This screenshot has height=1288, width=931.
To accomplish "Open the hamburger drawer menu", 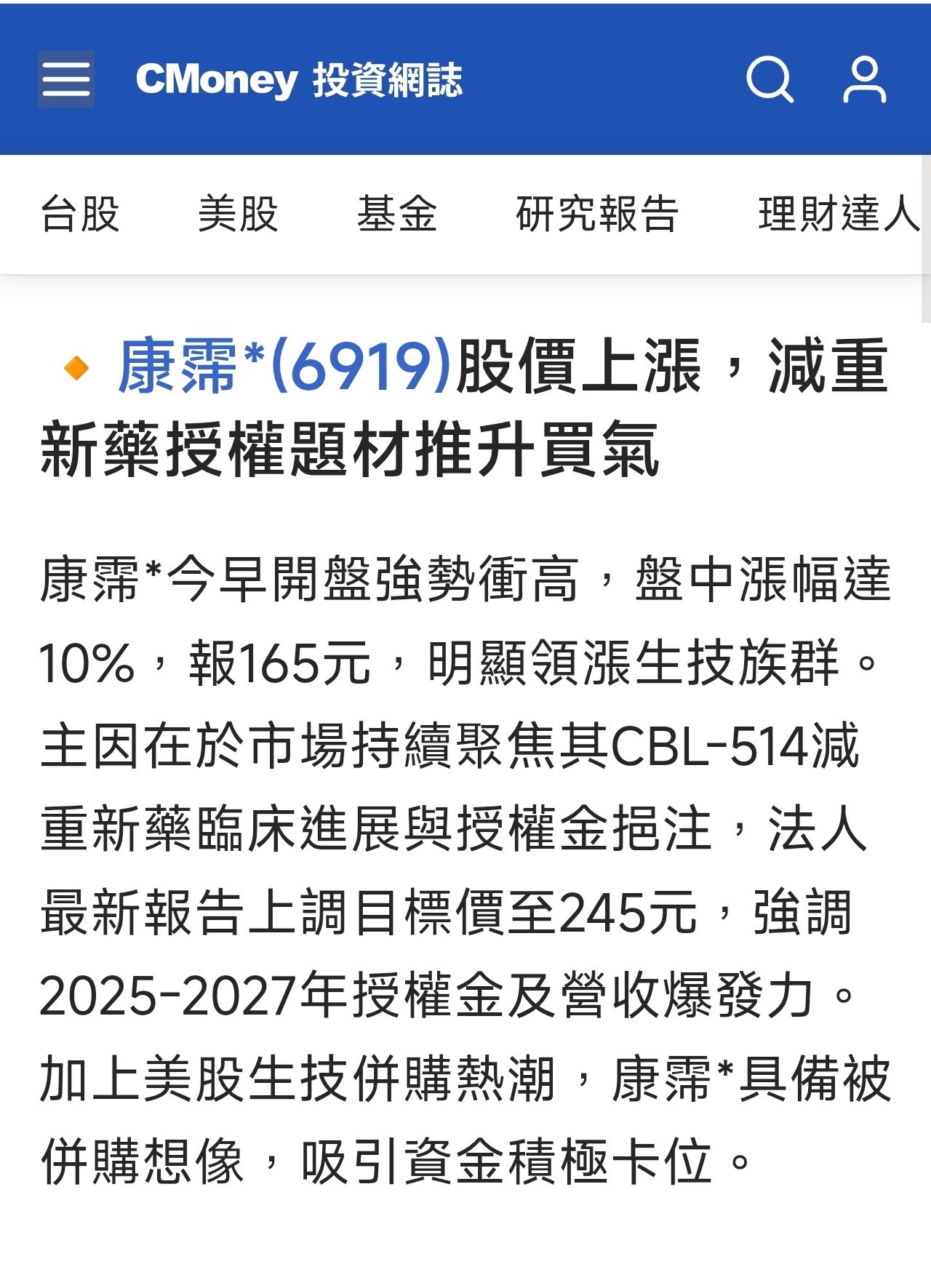I will click(x=66, y=79).
